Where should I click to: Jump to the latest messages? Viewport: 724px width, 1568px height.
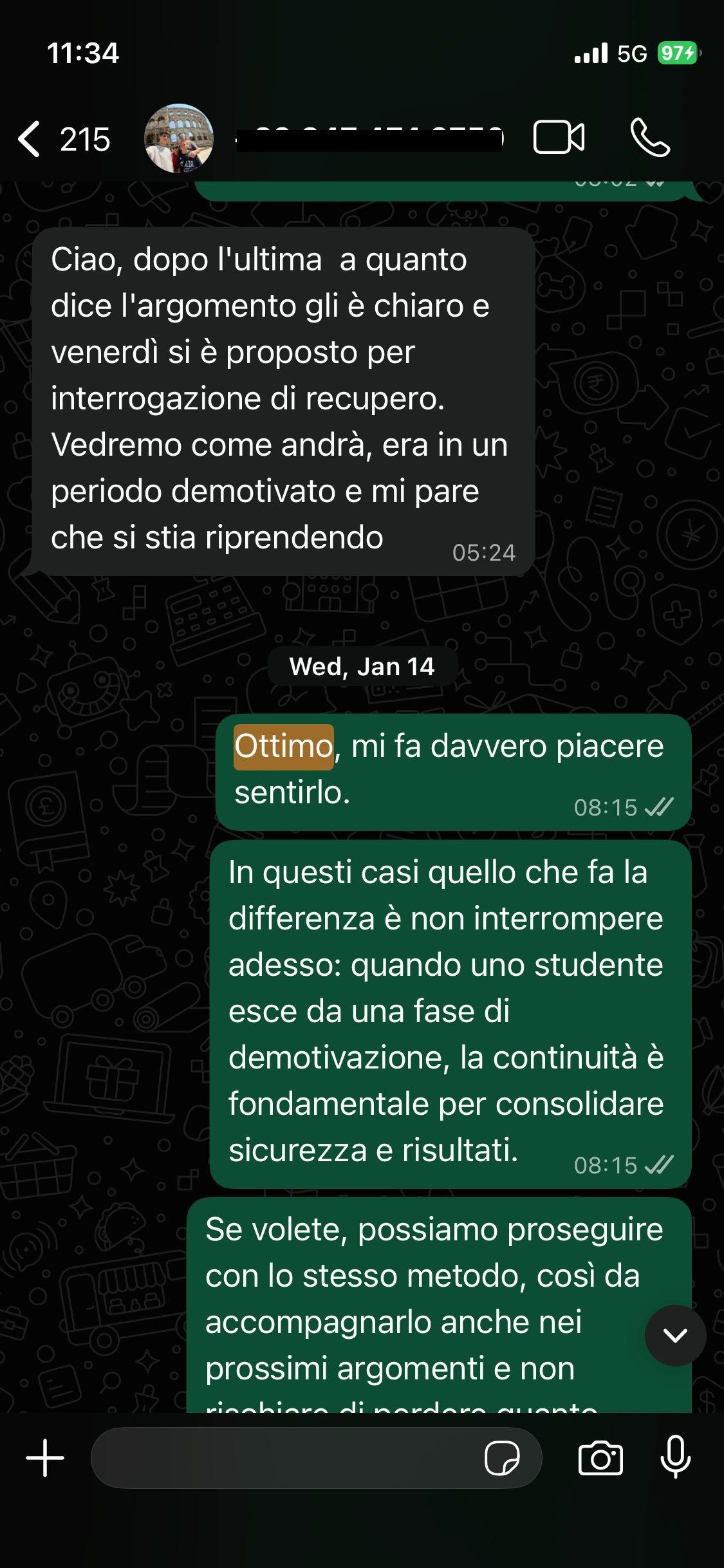point(675,1335)
